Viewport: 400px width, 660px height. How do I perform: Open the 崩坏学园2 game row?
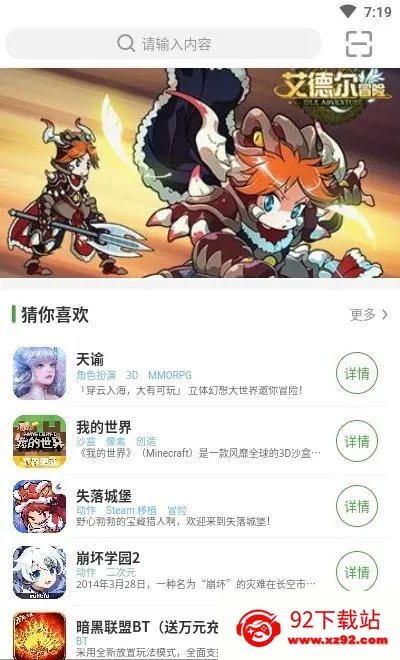(x=200, y=572)
